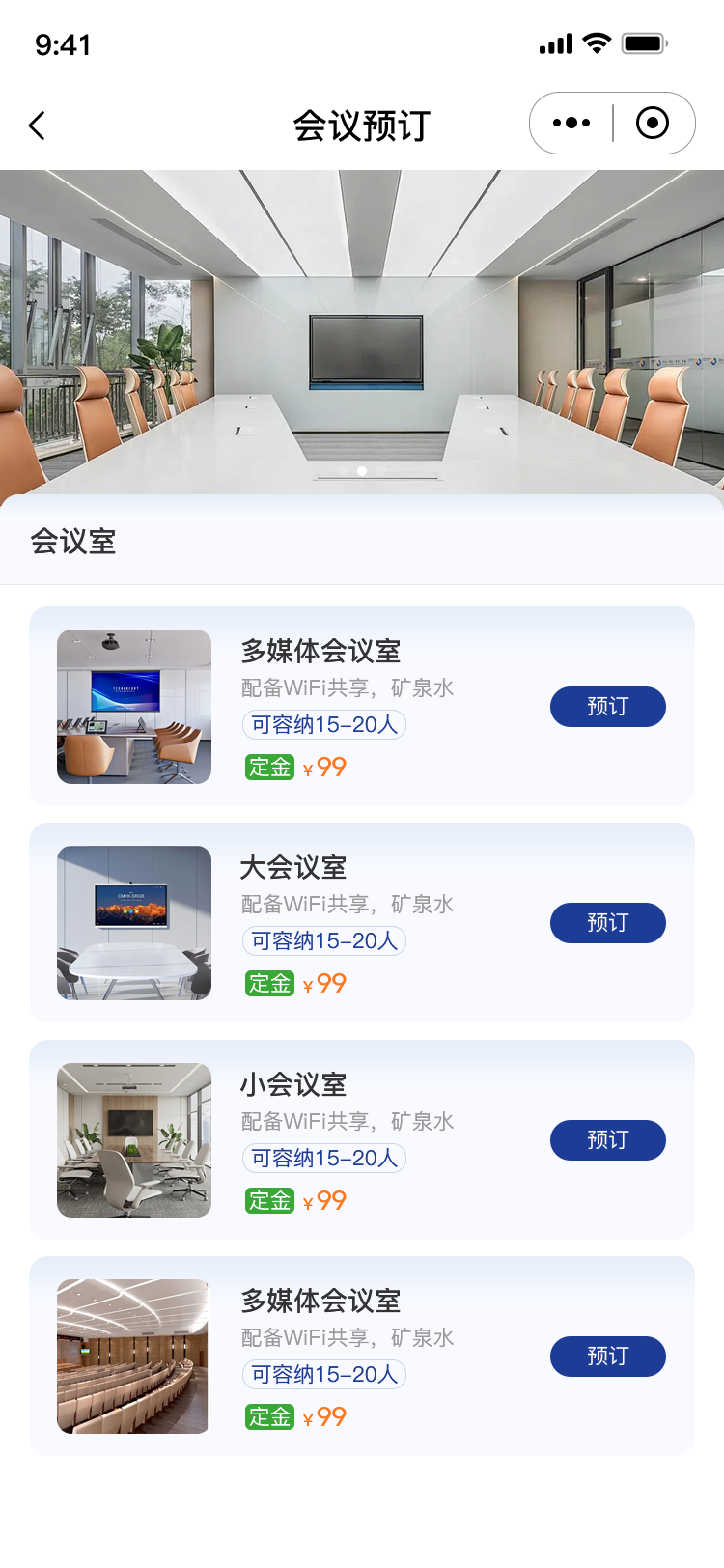
Task: Open the mini program more options menu
Action: point(571,124)
